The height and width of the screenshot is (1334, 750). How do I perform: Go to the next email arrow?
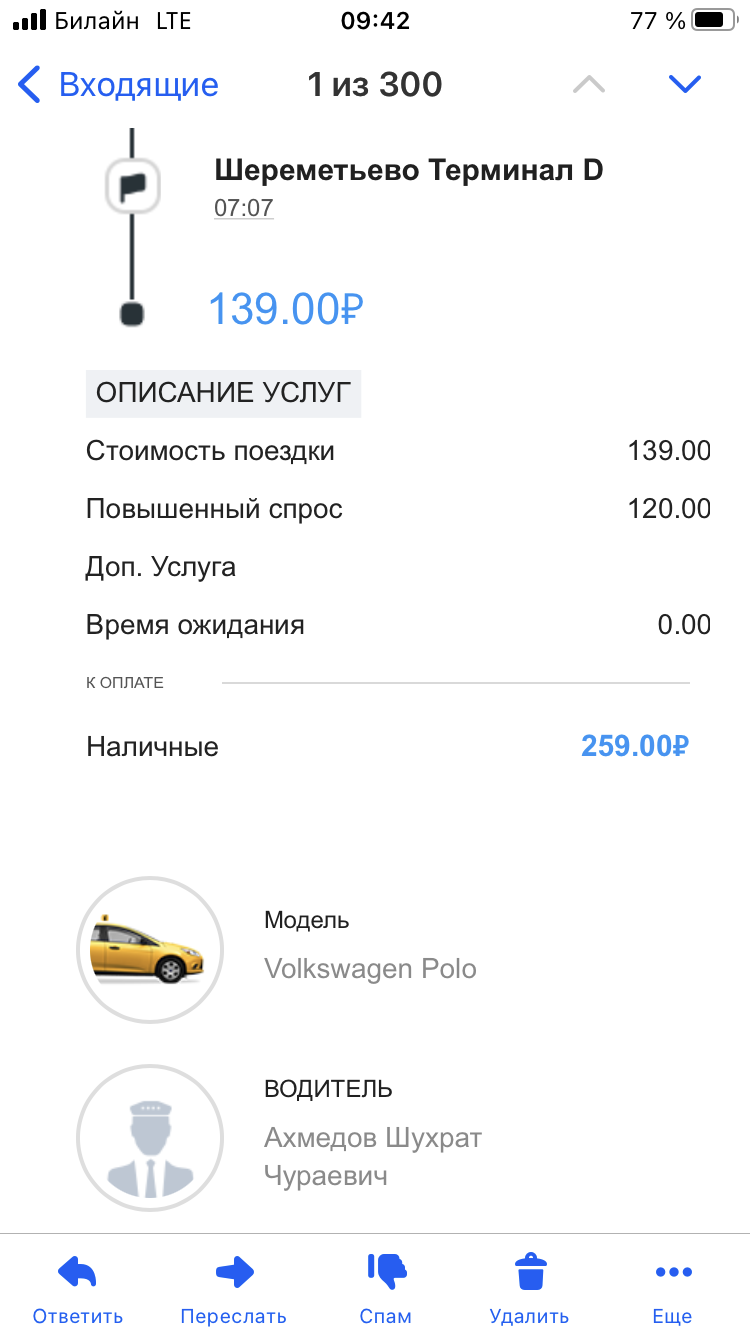click(685, 85)
